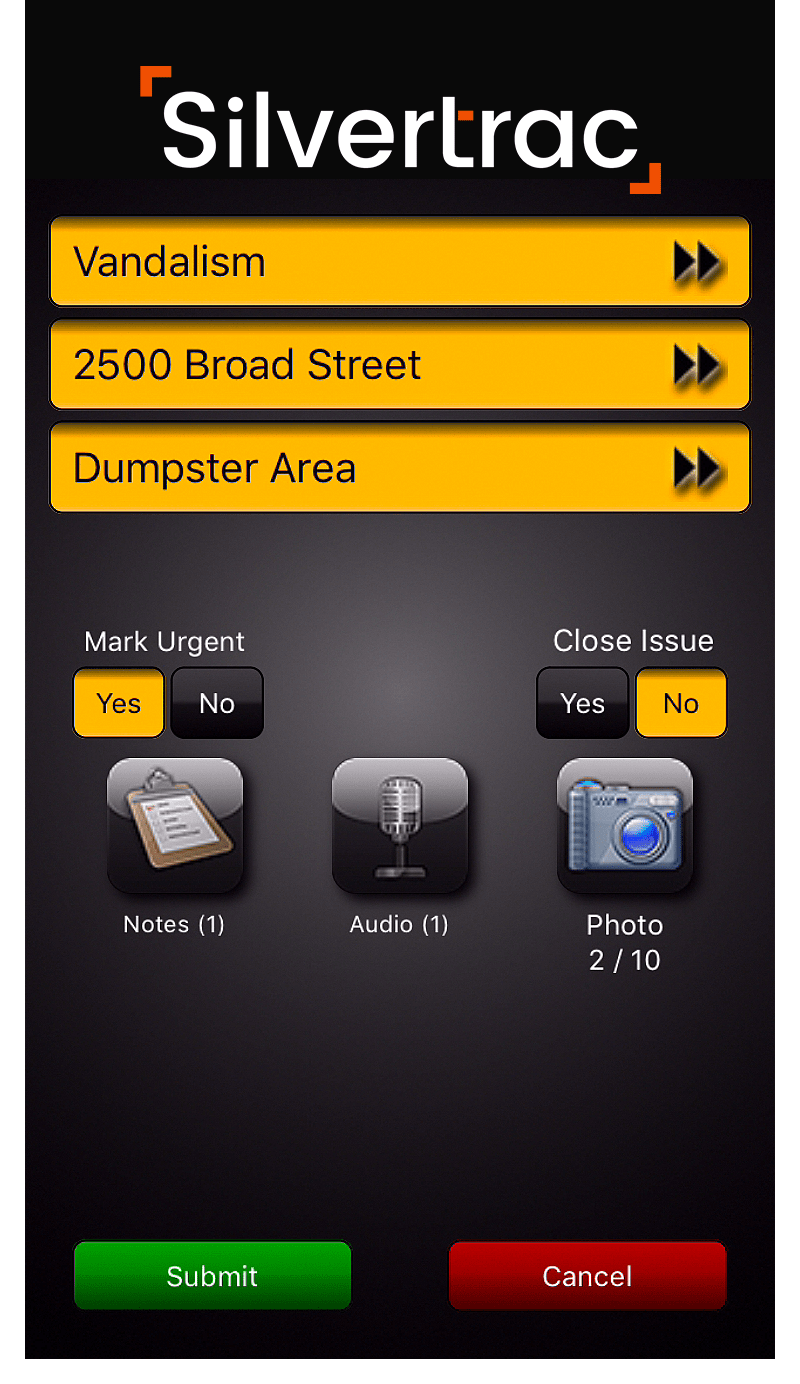Set Mark Urgent to No

(x=216, y=703)
